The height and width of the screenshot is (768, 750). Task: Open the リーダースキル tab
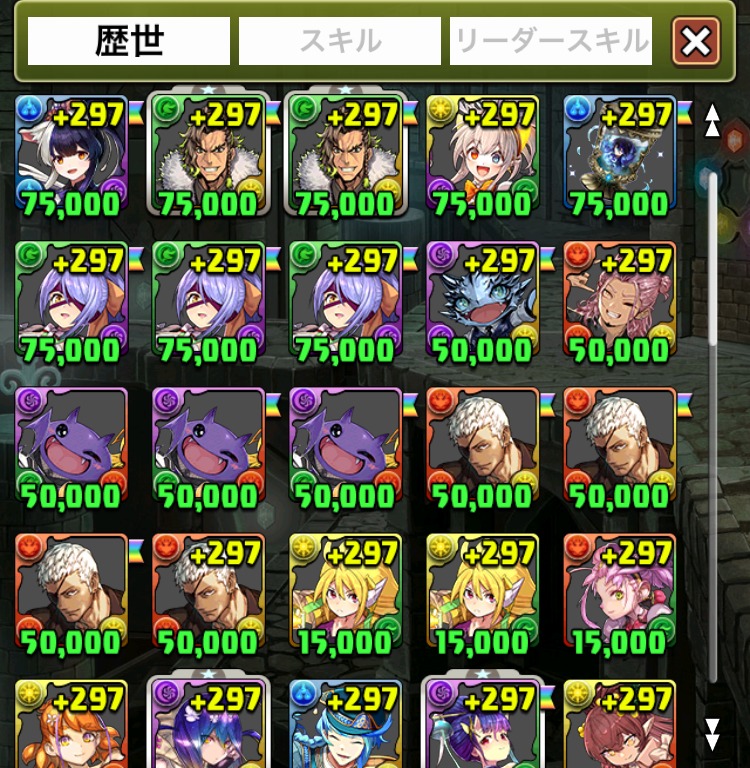(551, 41)
